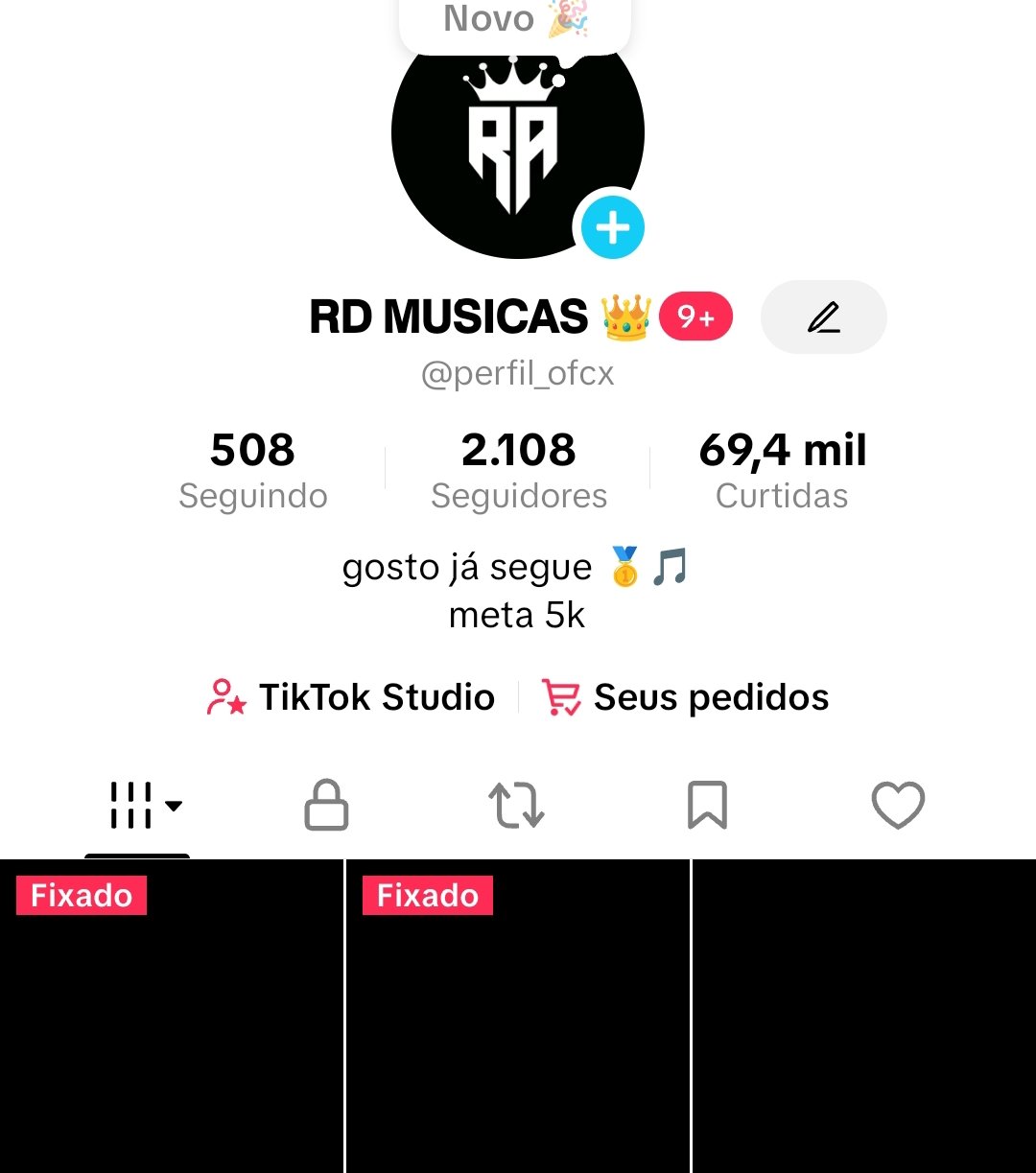View the 2.108 Seguidores list

[519, 469]
